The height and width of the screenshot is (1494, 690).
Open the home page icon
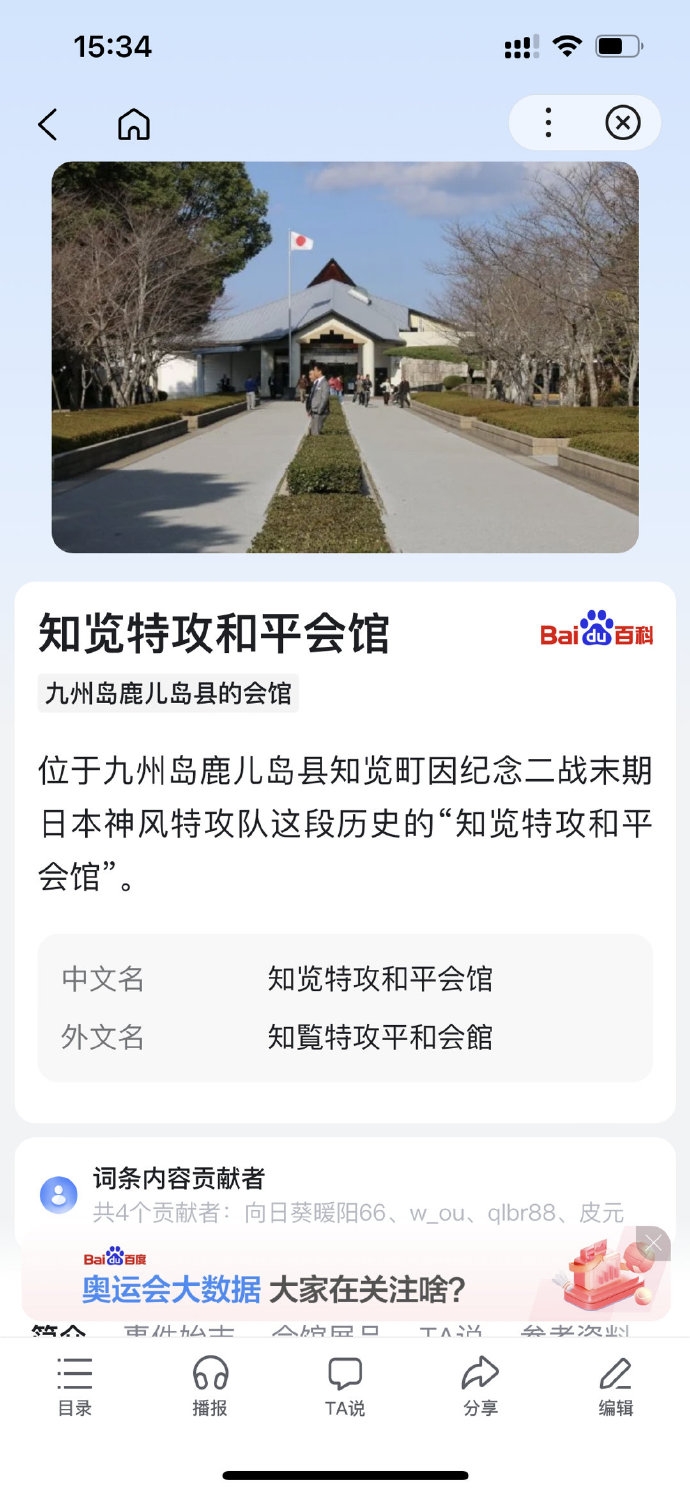pyautogui.click(x=133, y=124)
